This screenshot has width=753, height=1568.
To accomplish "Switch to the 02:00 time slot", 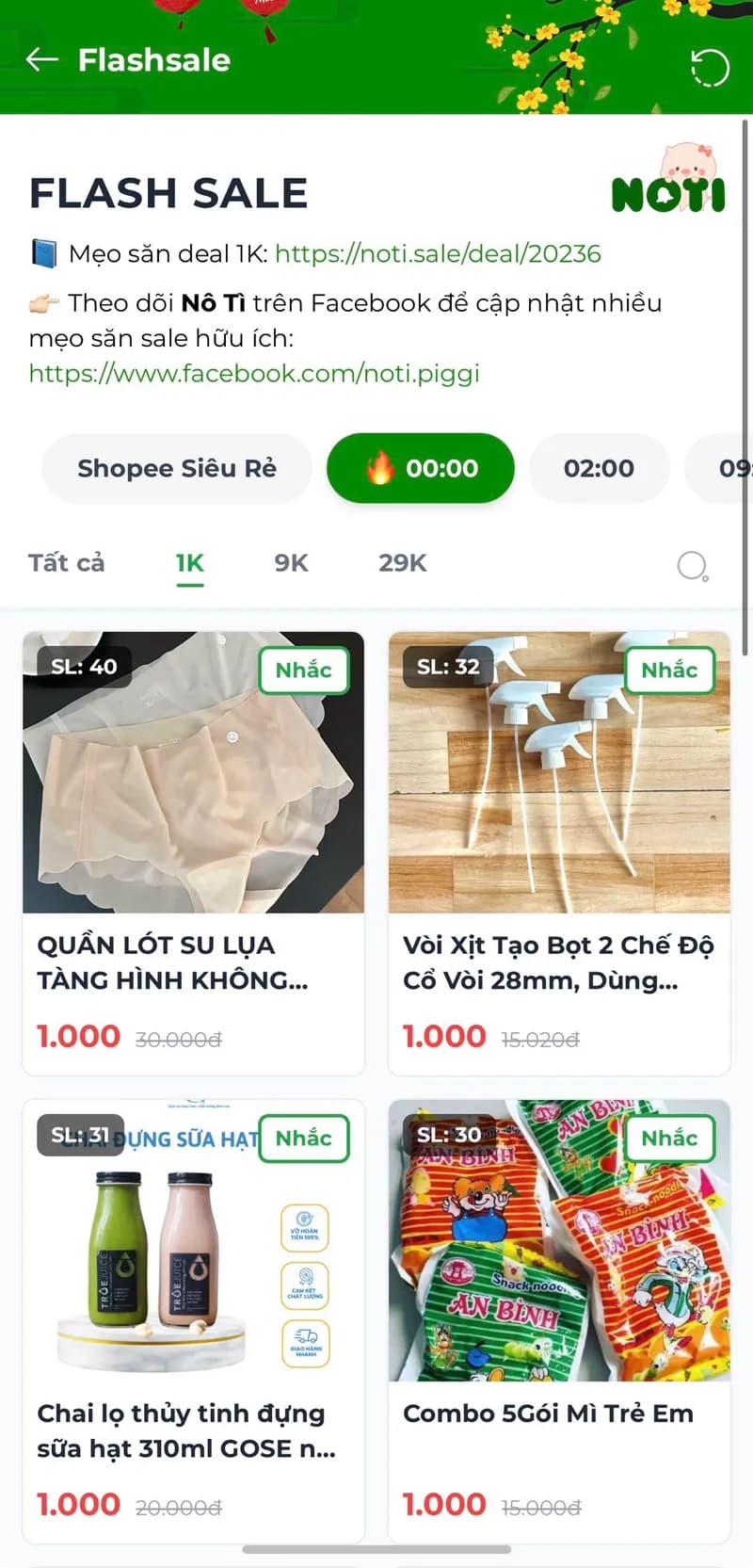I will click(x=599, y=468).
